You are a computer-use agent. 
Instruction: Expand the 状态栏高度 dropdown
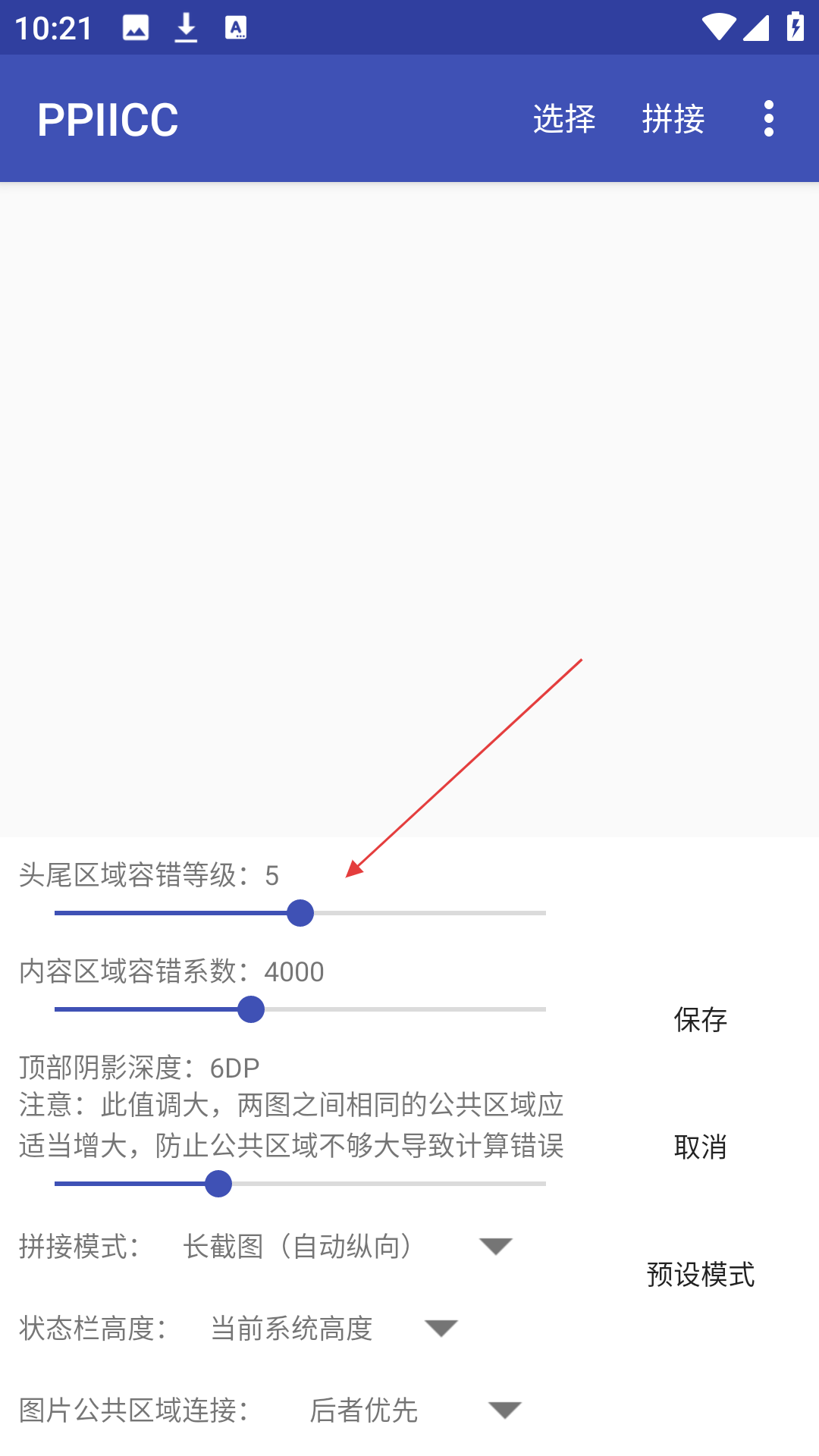(334, 1328)
